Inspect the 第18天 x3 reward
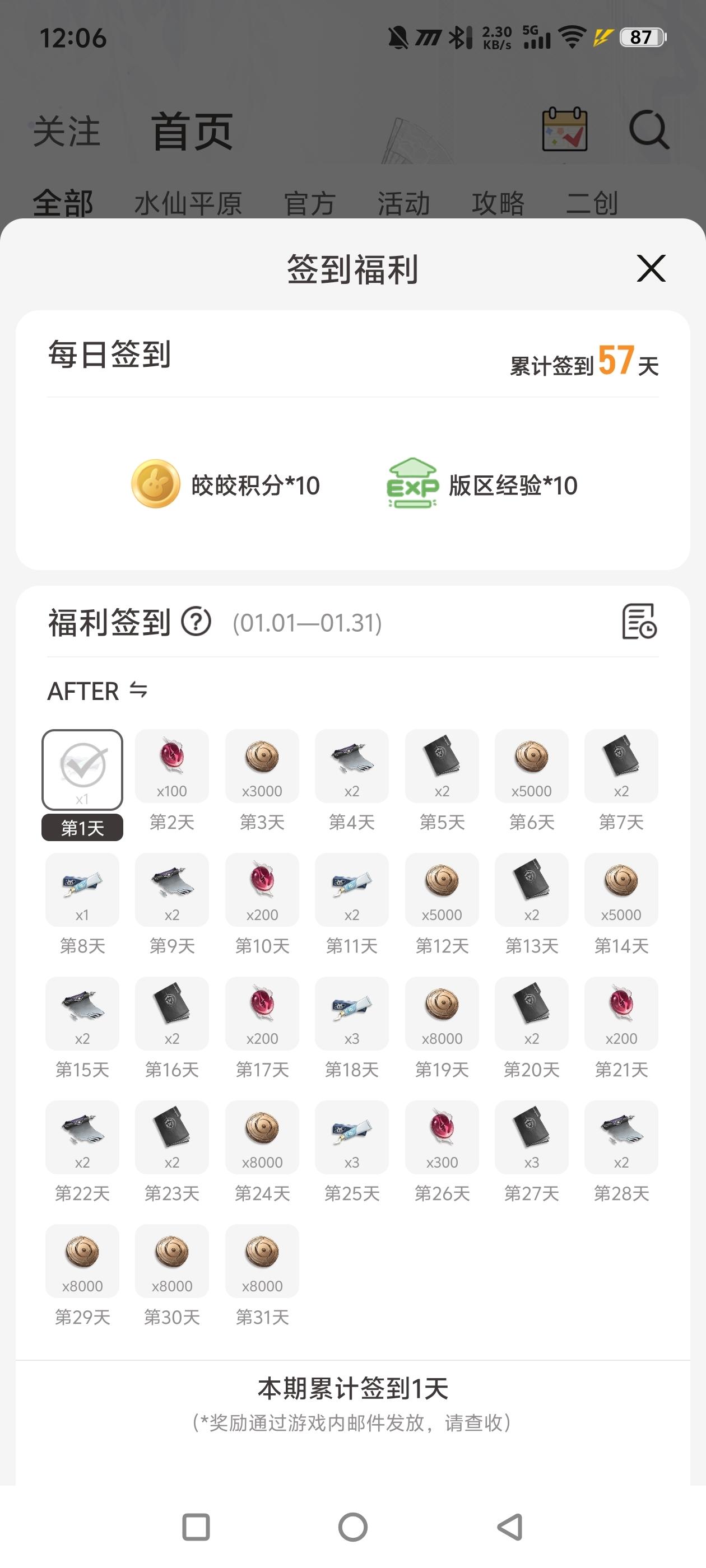Viewport: 706px width, 1568px height. point(351,1013)
